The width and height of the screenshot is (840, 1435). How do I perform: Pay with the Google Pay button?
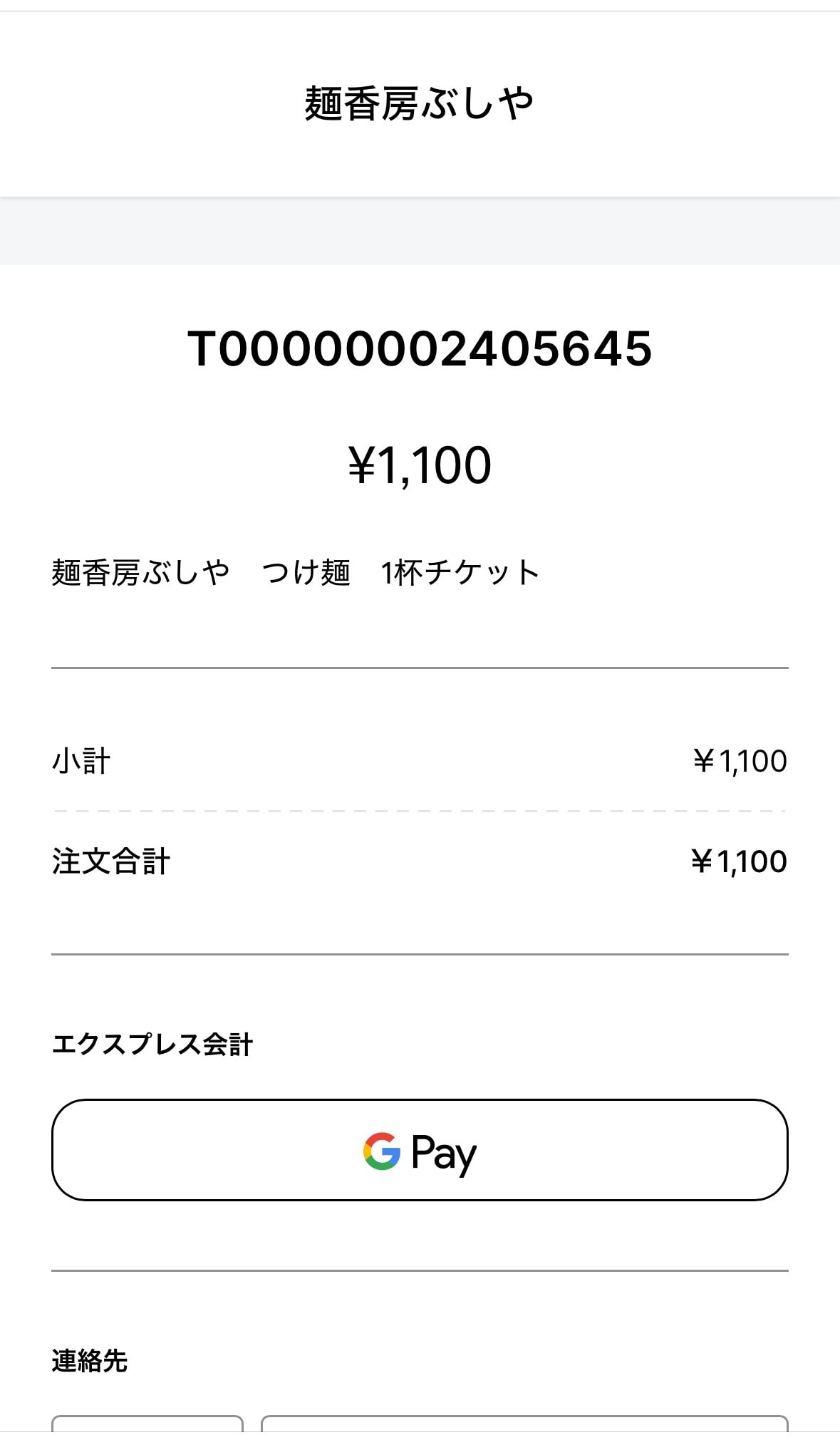point(420,1150)
